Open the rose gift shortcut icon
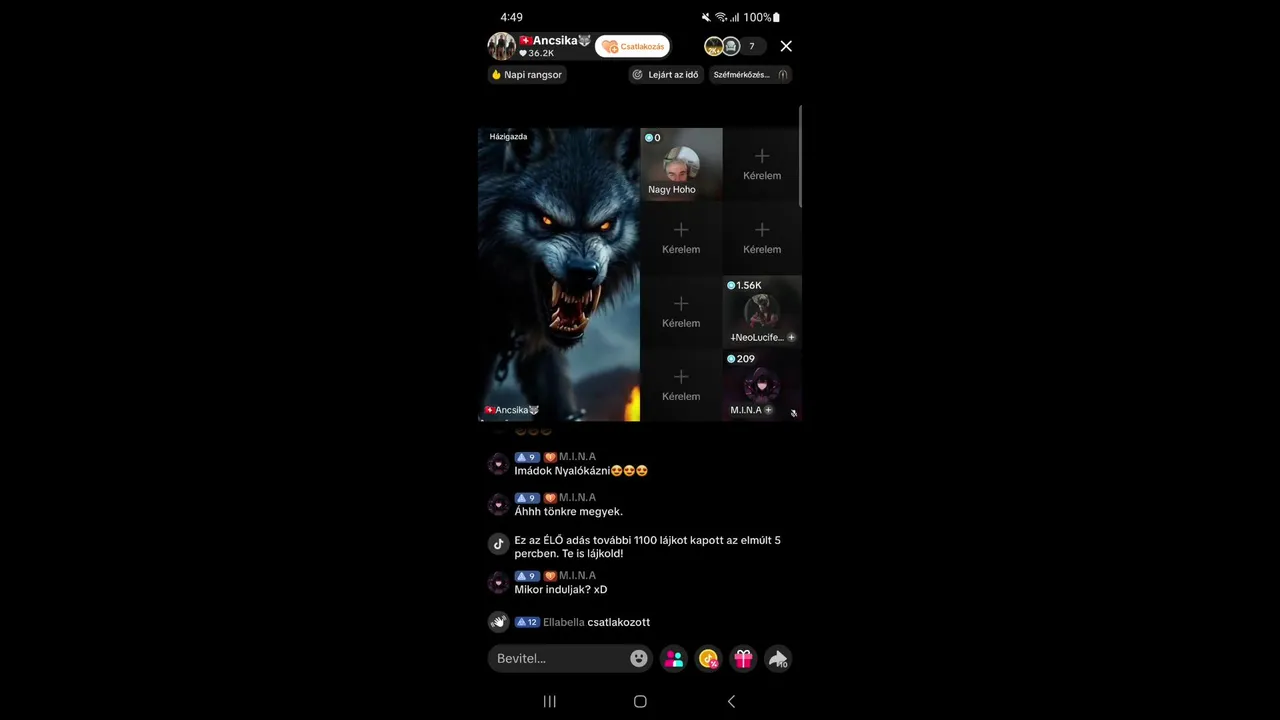The width and height of the screenshot is (1280, 720). pos(708,658)
